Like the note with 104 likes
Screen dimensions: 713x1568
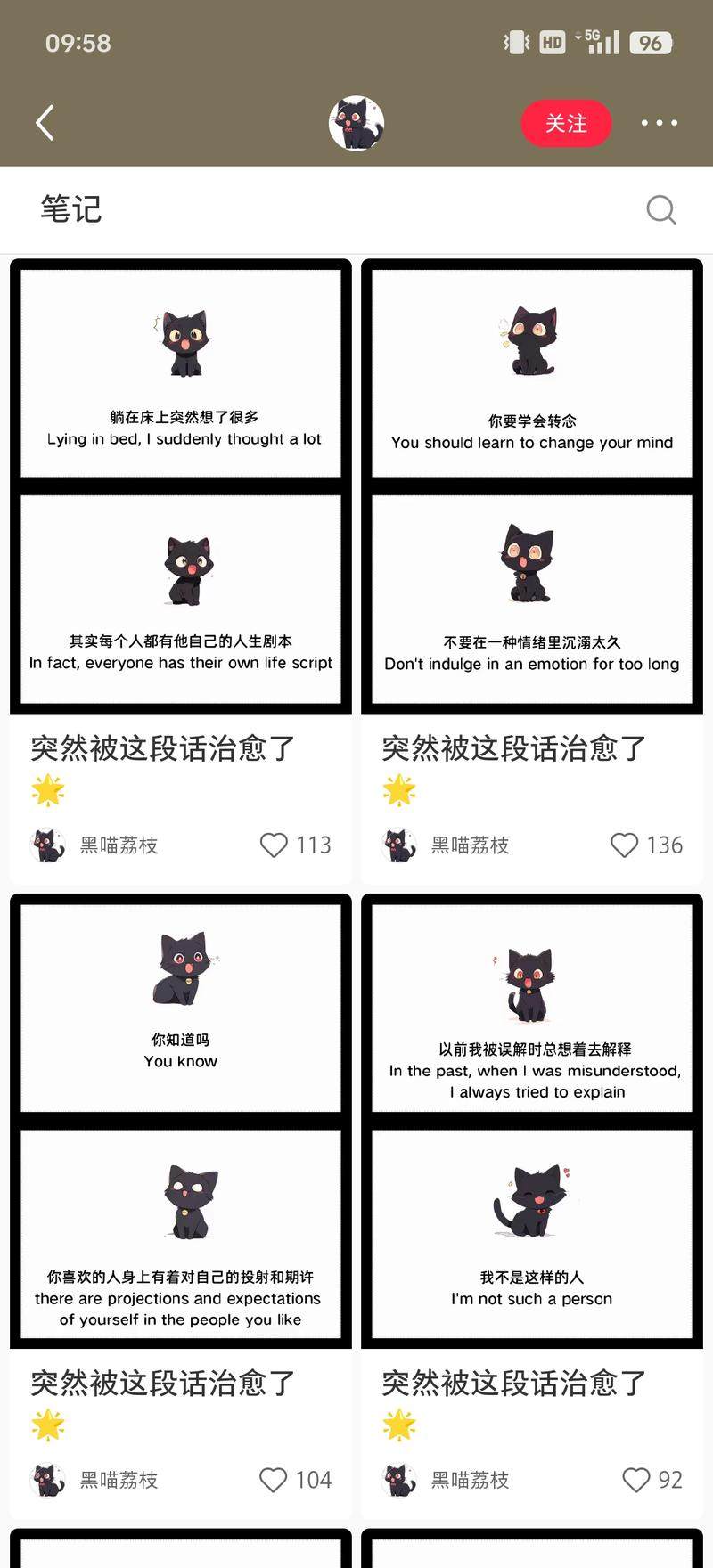274,1480
